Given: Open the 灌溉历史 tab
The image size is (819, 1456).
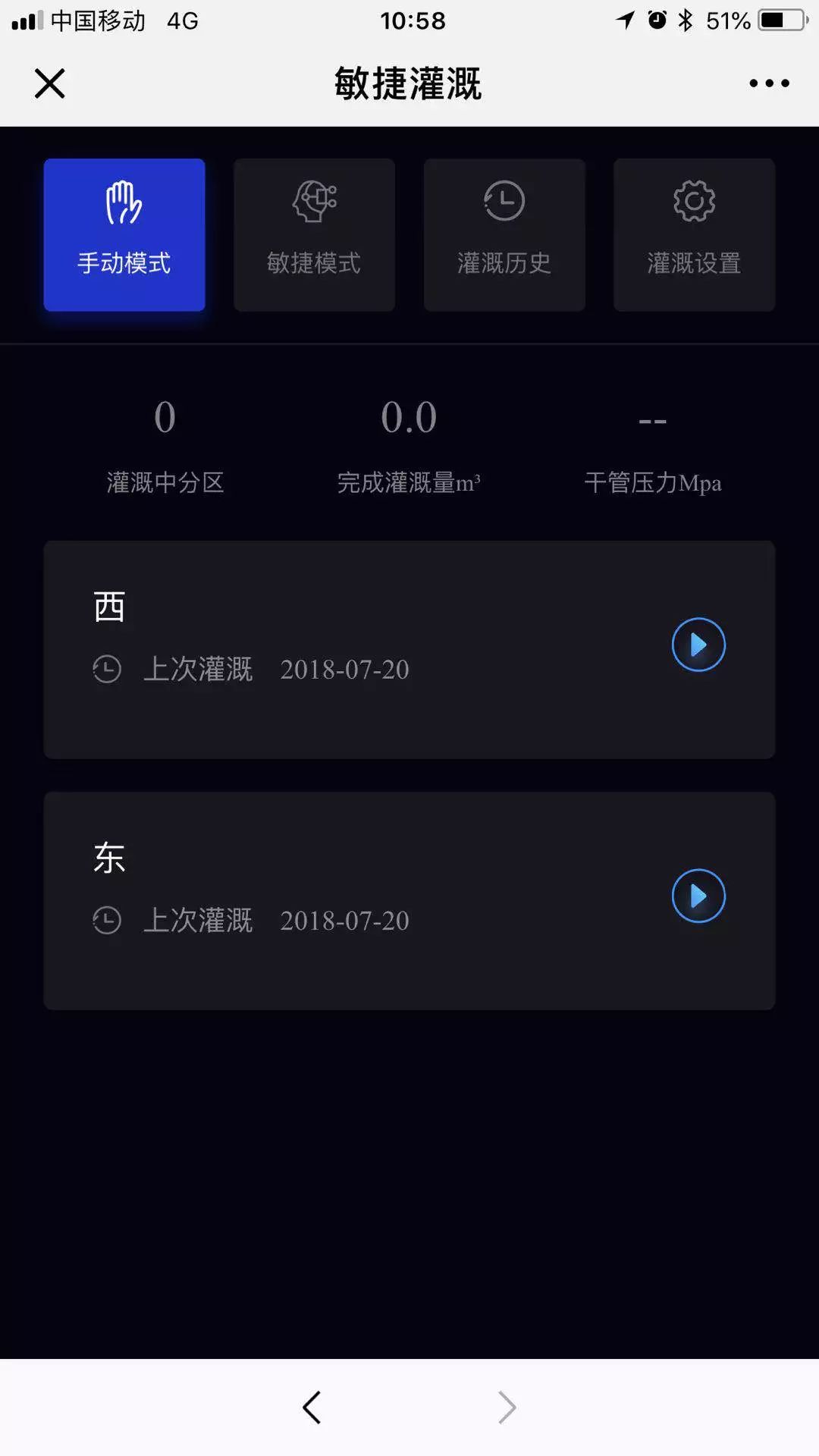Looking at the screenshot, I should click(504, 235).
